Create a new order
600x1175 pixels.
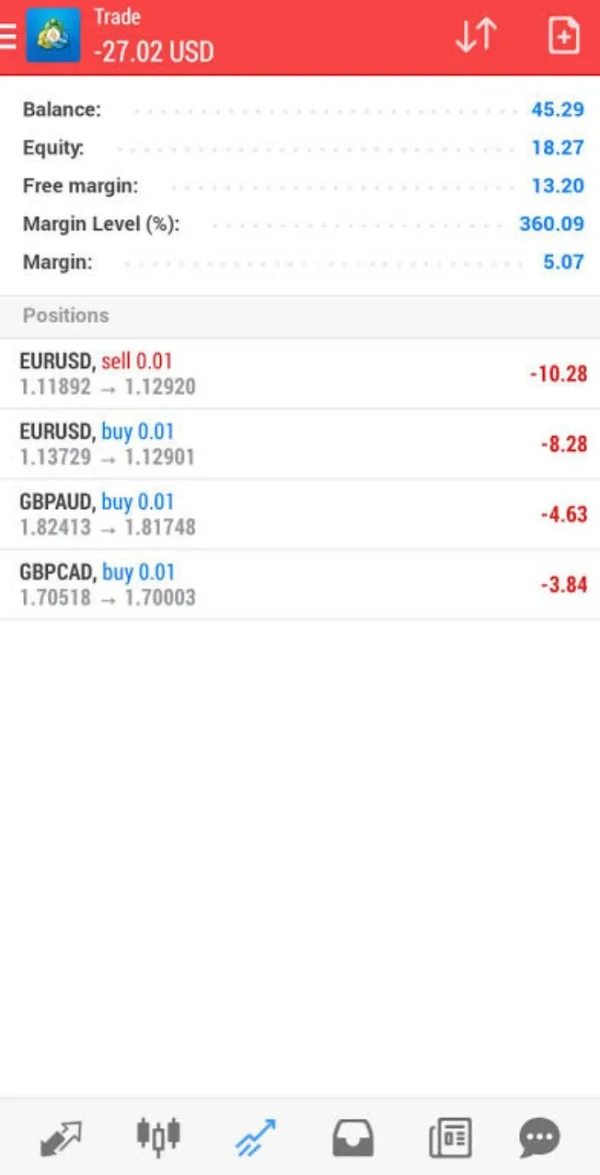click(x=564, y=36)
